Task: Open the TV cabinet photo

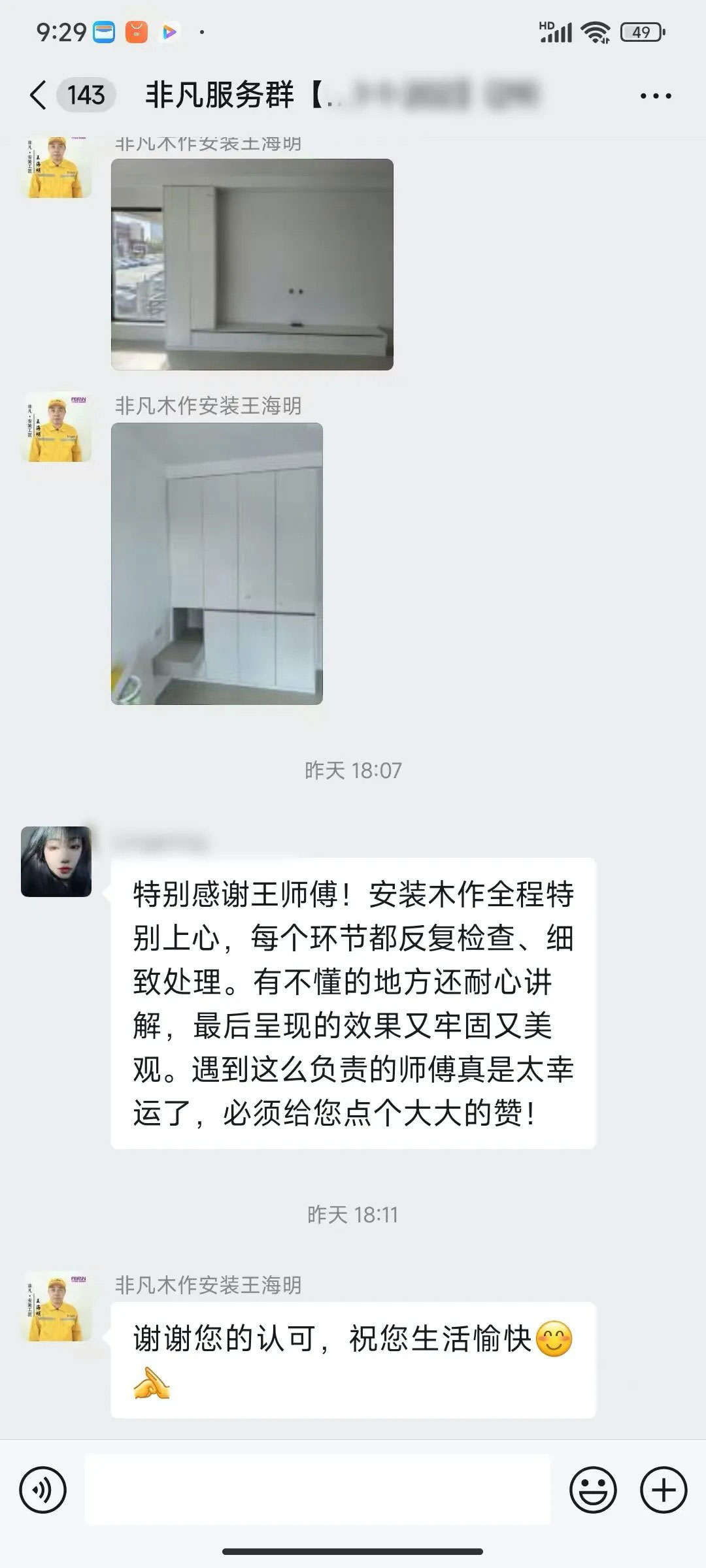Action: (x=252, y=264)
